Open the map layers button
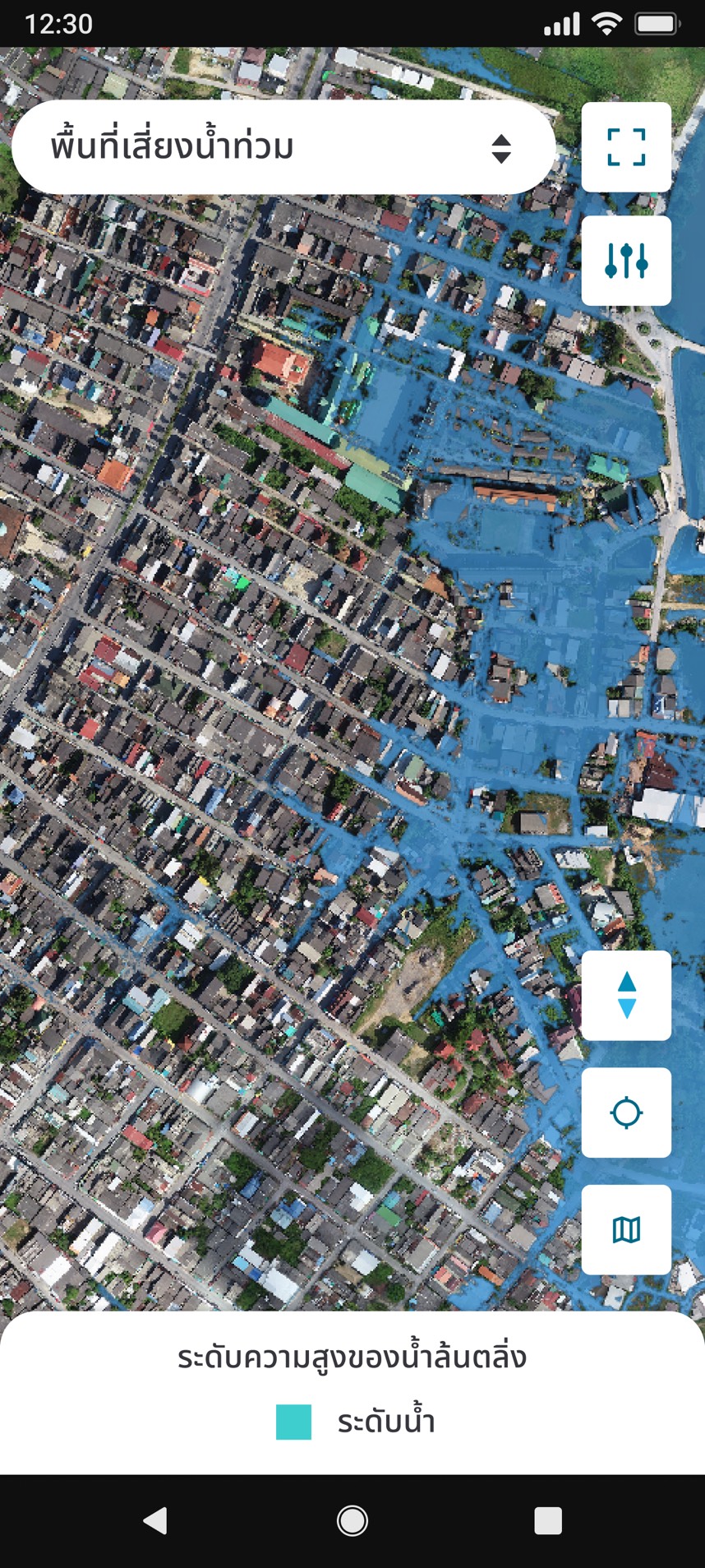This screenshot has width=705, height=1568. point(626,1229)
